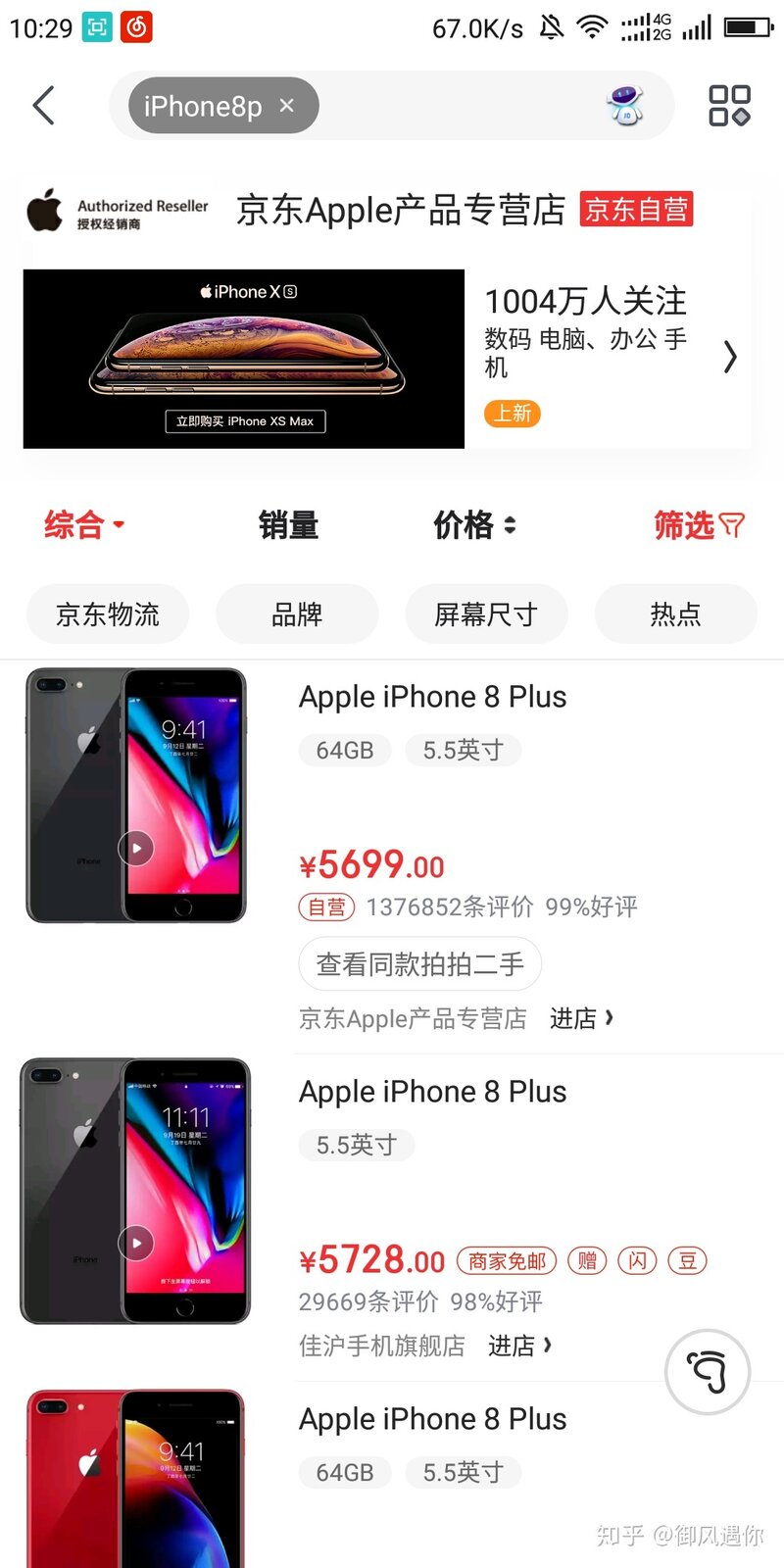Tap 查看同款拍拍二手 button

point(419,964)
